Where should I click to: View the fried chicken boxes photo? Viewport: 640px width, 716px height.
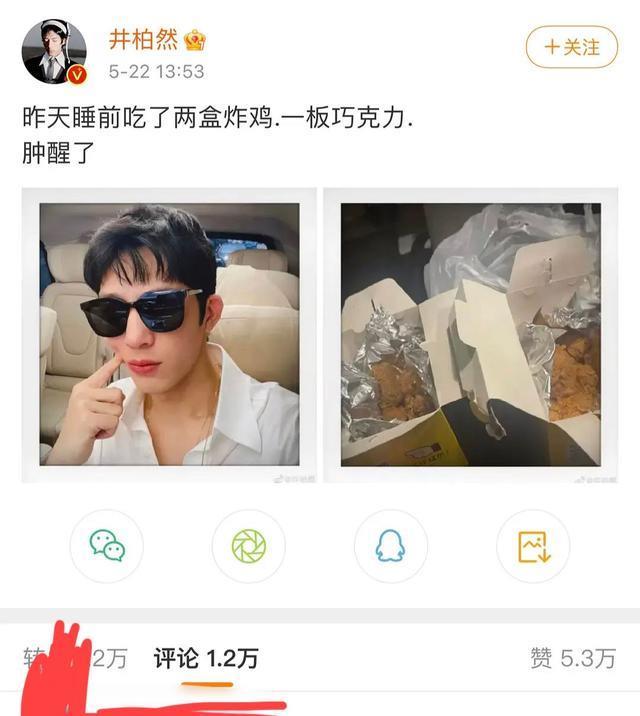471,335
